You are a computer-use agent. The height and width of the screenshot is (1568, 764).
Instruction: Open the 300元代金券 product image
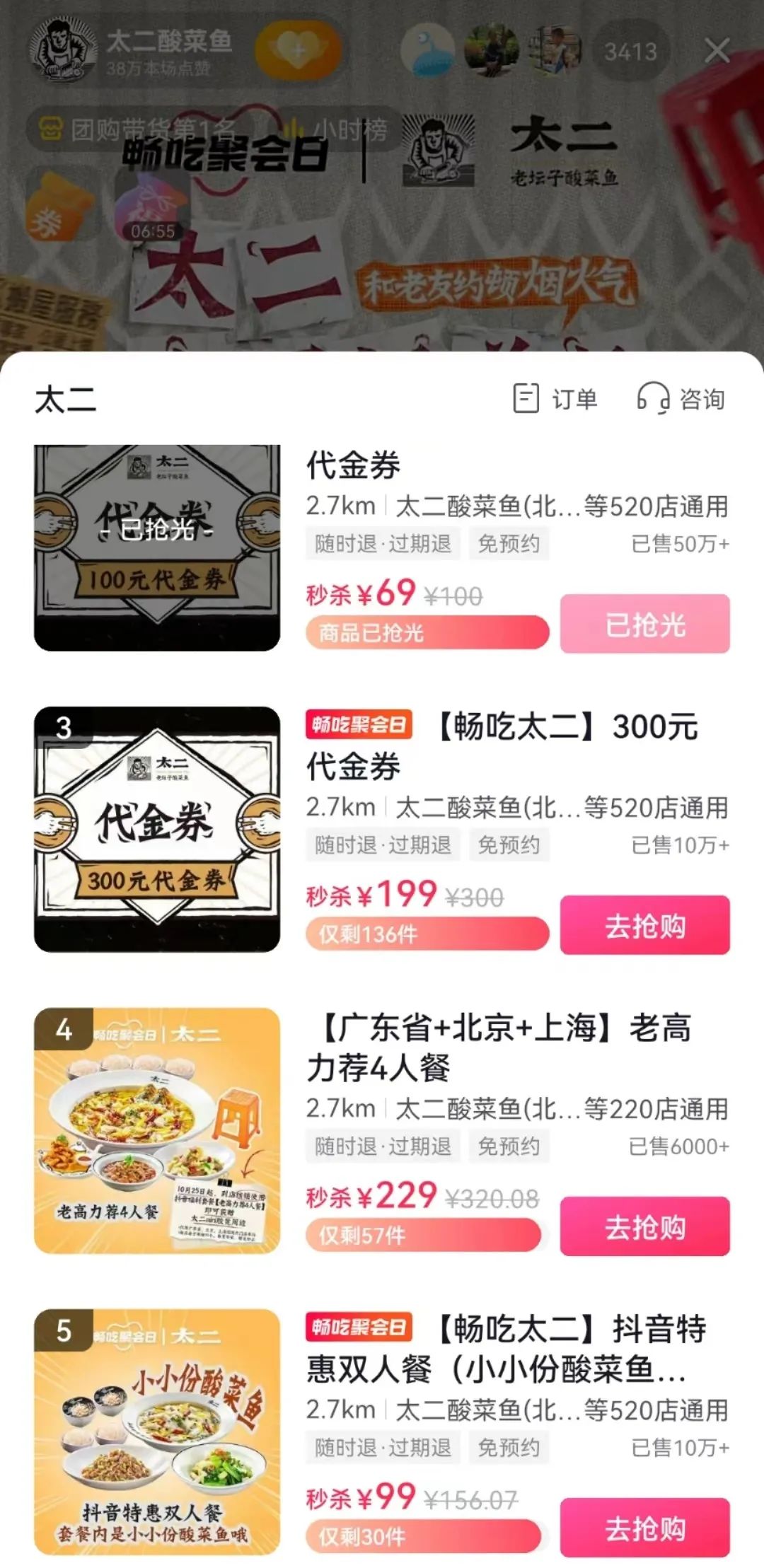(157, 829)
